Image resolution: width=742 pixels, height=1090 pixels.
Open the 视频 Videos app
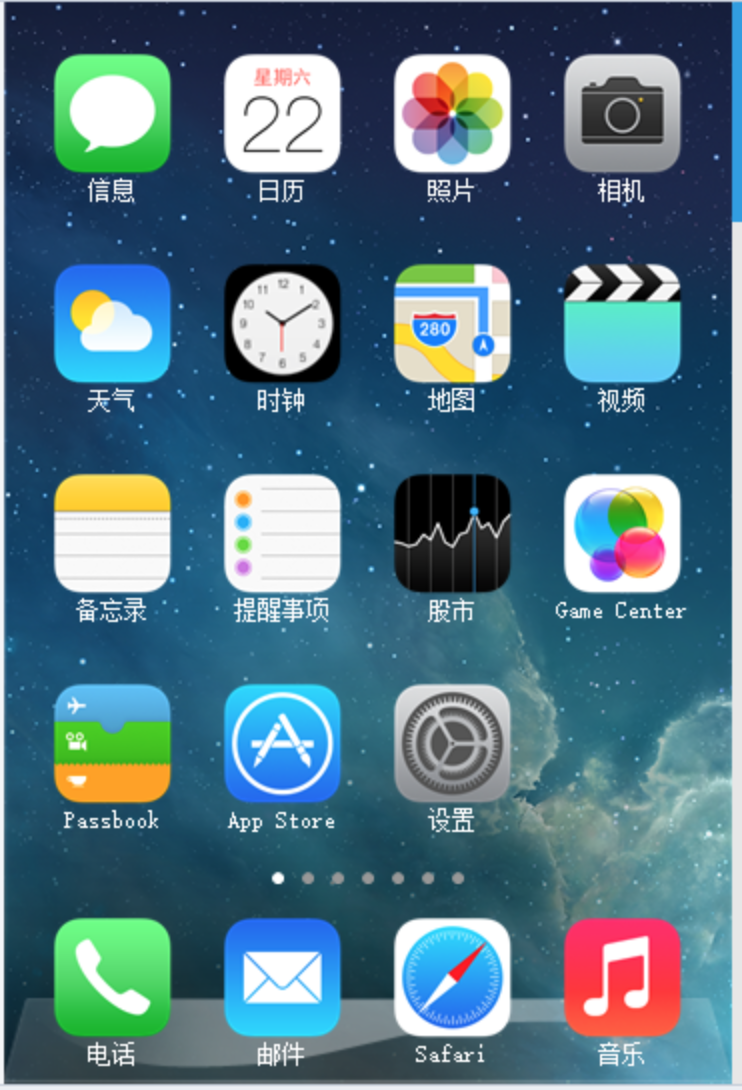622,323
